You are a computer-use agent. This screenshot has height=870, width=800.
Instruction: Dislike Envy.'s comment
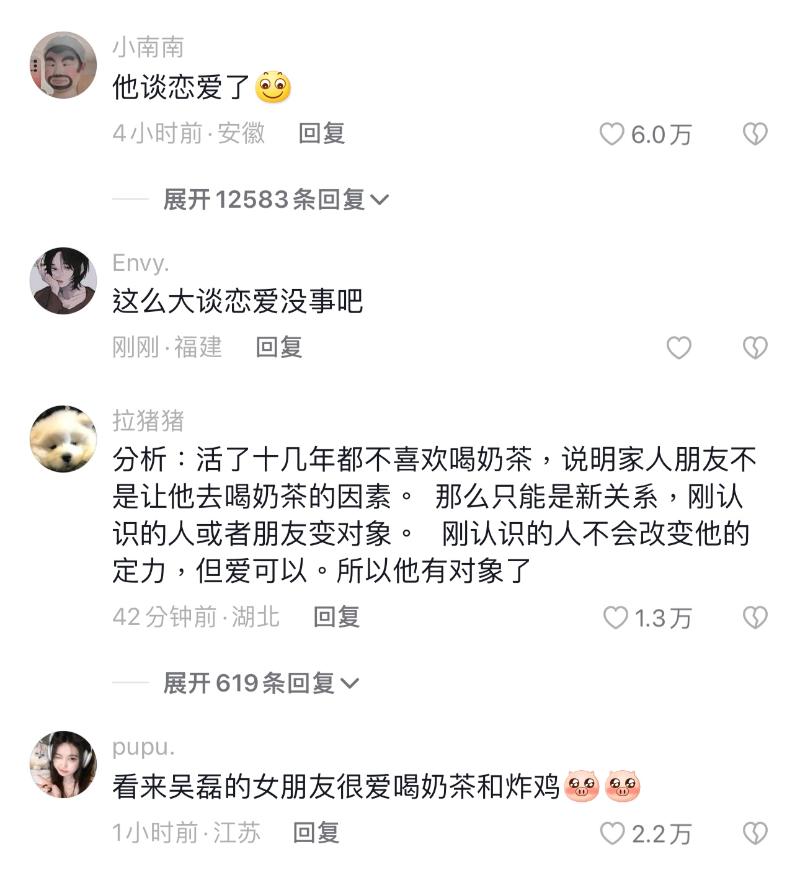point(755,347)
